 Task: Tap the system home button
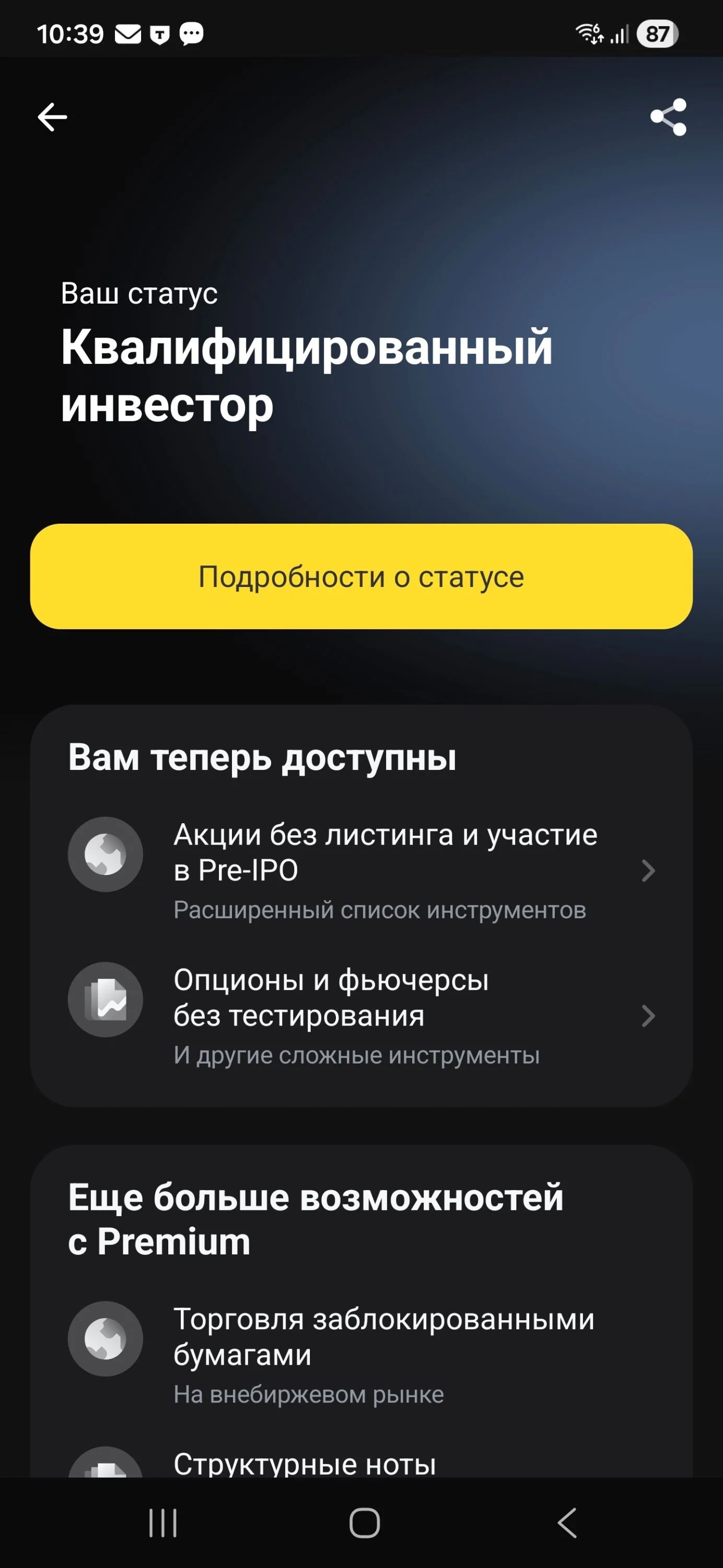[x=365, y=1523]
